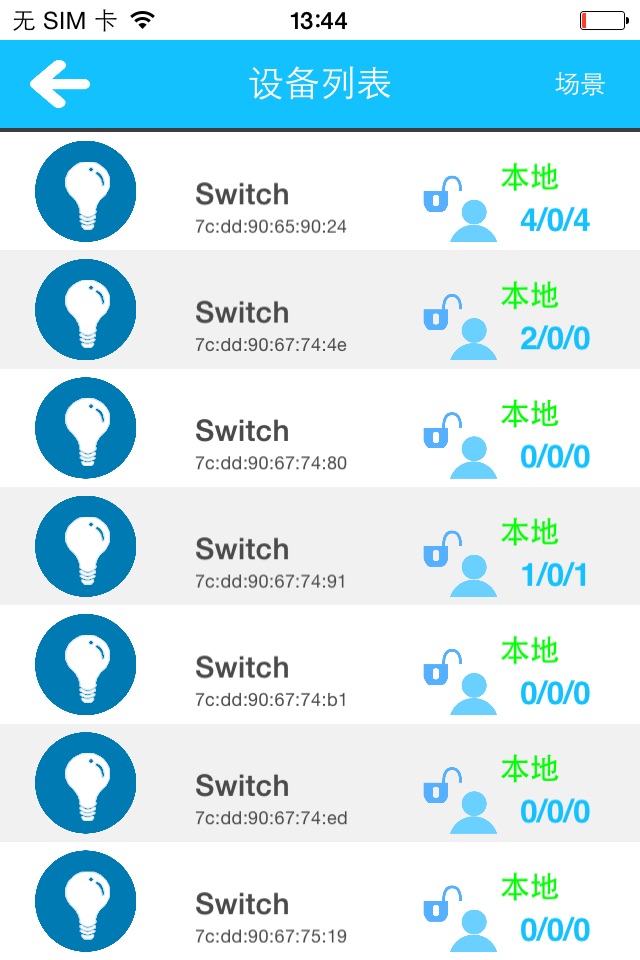
Task: Open Switch device 7c:dd:90:67:74:b1
Action: tap(270, 678)
